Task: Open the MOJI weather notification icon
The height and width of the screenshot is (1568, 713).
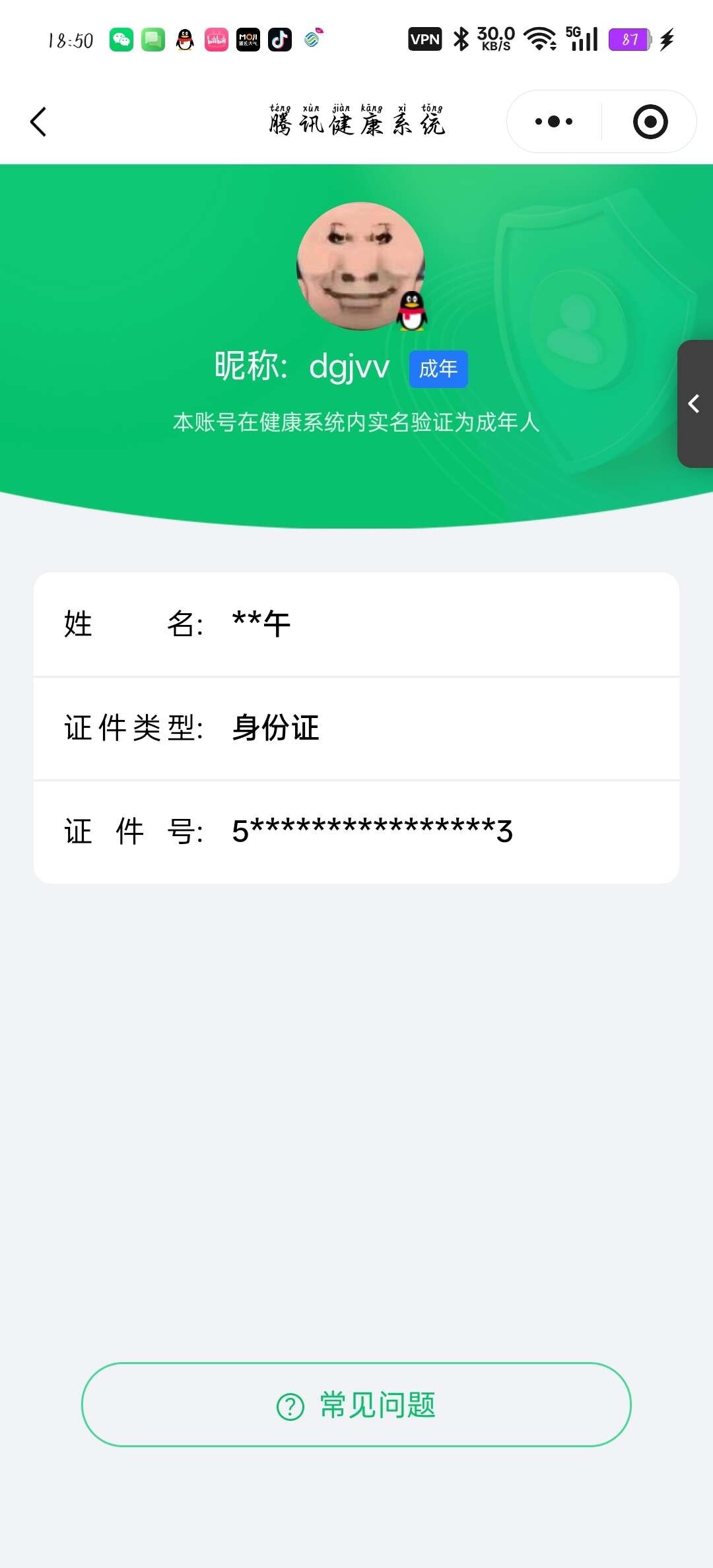Action: tap(248, 40)
